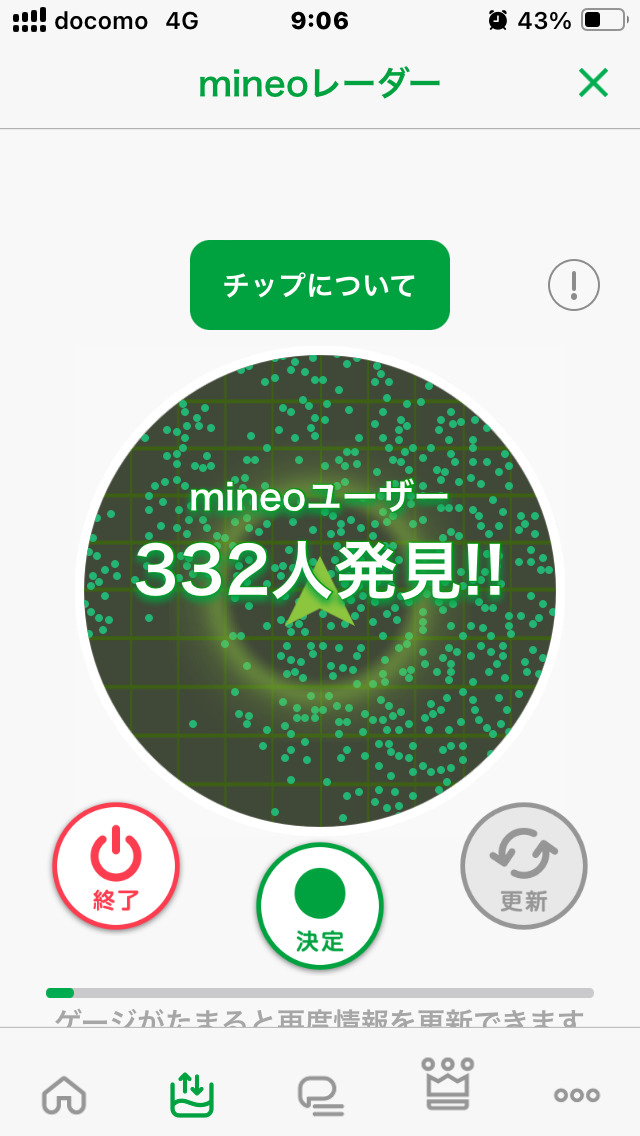Tap the grey 更新 refresh button
This screenshot has width=640, height=1136.
524,866
